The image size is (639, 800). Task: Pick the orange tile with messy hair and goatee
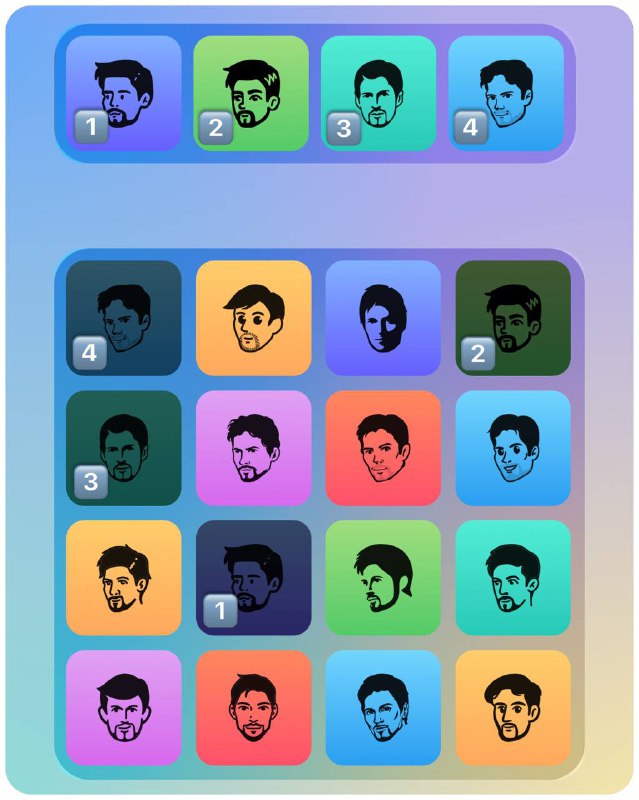pyautogui.click(x=123, y=577)
